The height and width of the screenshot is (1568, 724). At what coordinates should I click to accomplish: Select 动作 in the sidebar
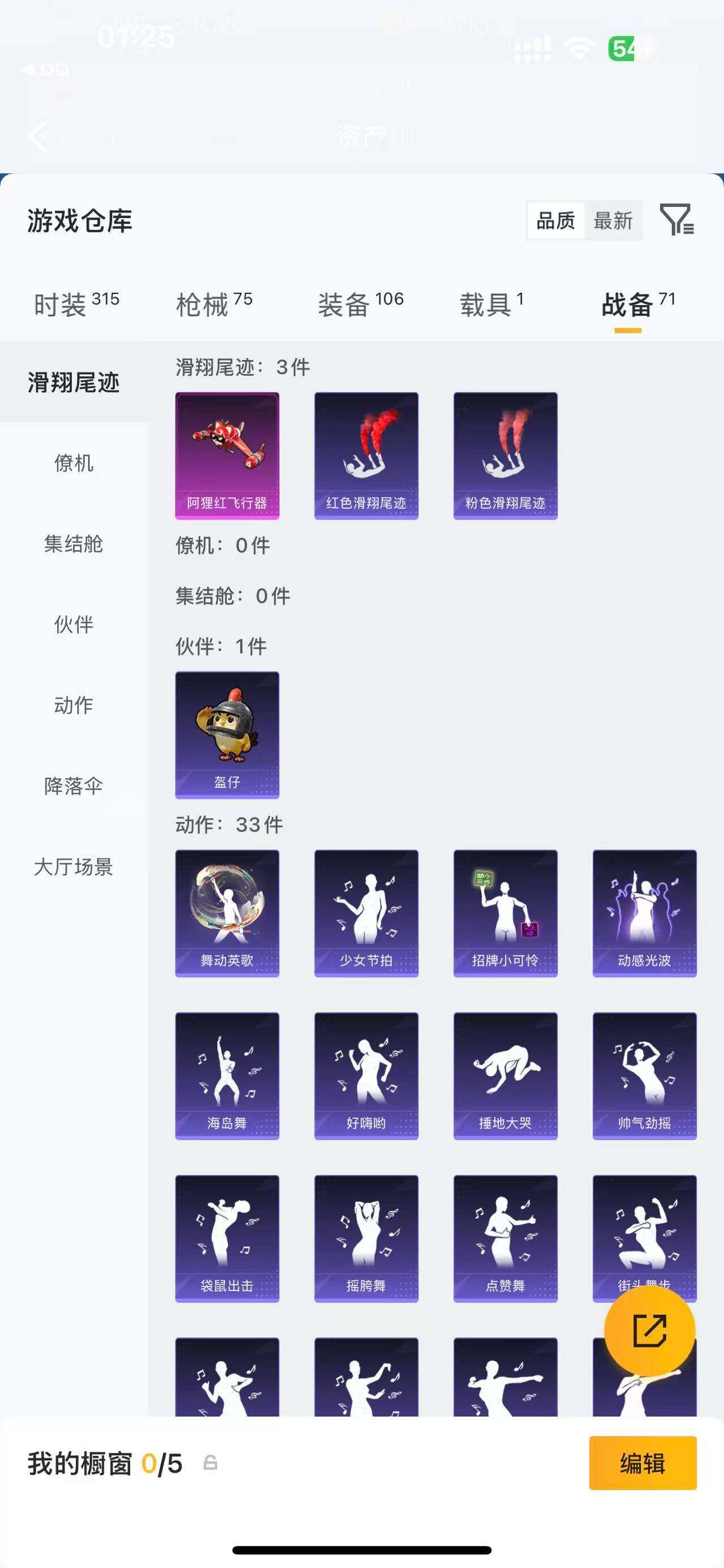point(73,705)
